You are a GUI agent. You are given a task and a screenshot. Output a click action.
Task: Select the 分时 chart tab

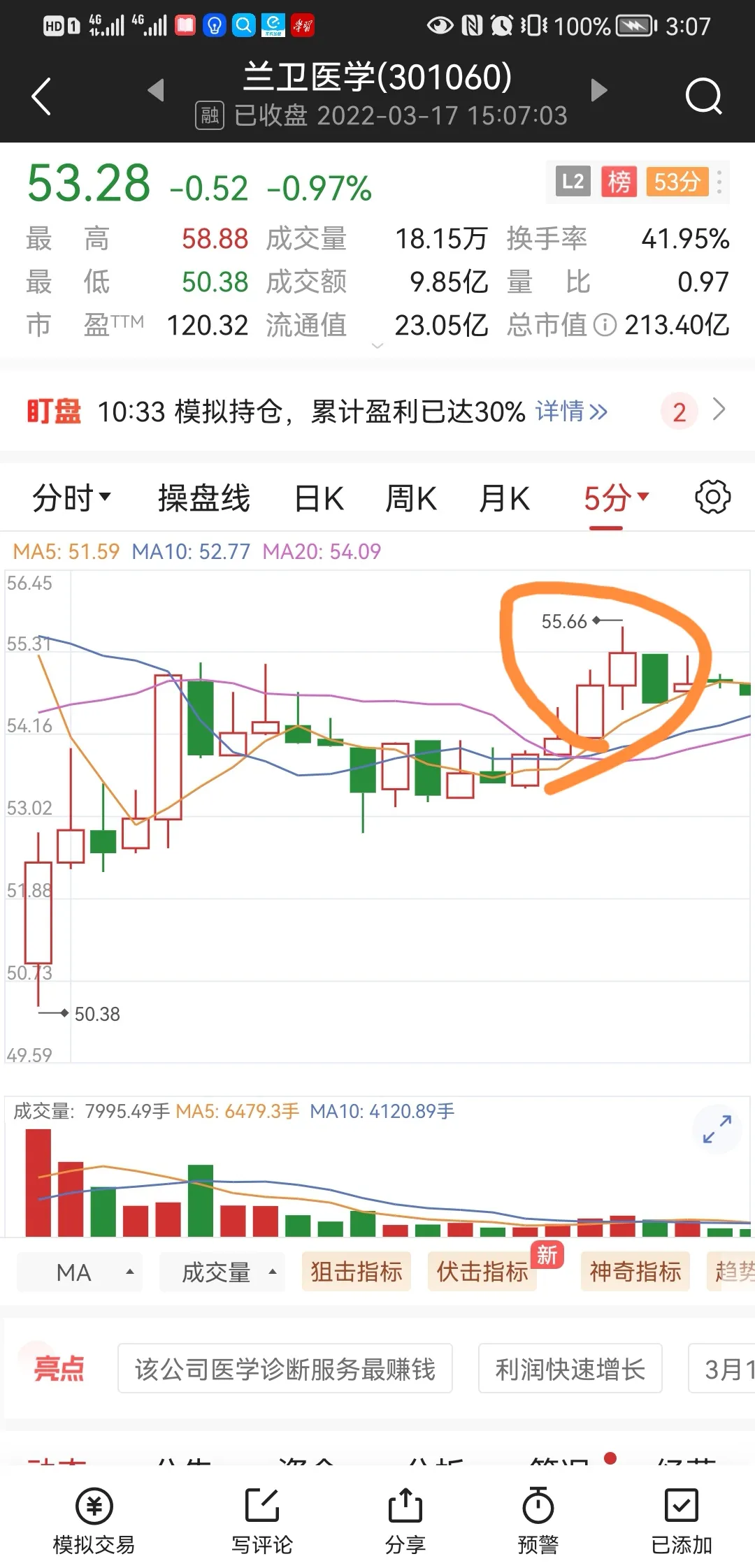(71, 498)
